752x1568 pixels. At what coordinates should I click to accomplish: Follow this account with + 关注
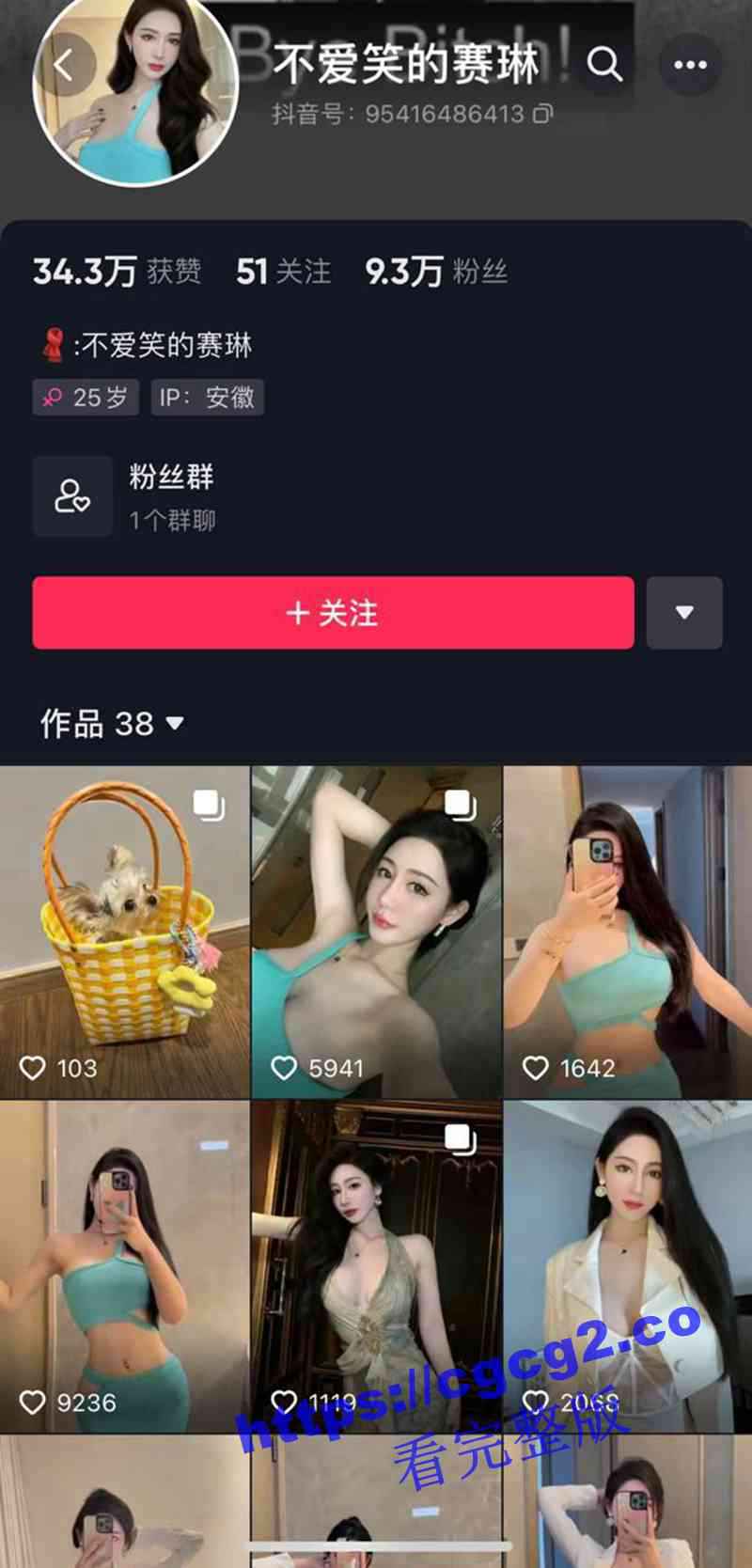click(333, 613)
